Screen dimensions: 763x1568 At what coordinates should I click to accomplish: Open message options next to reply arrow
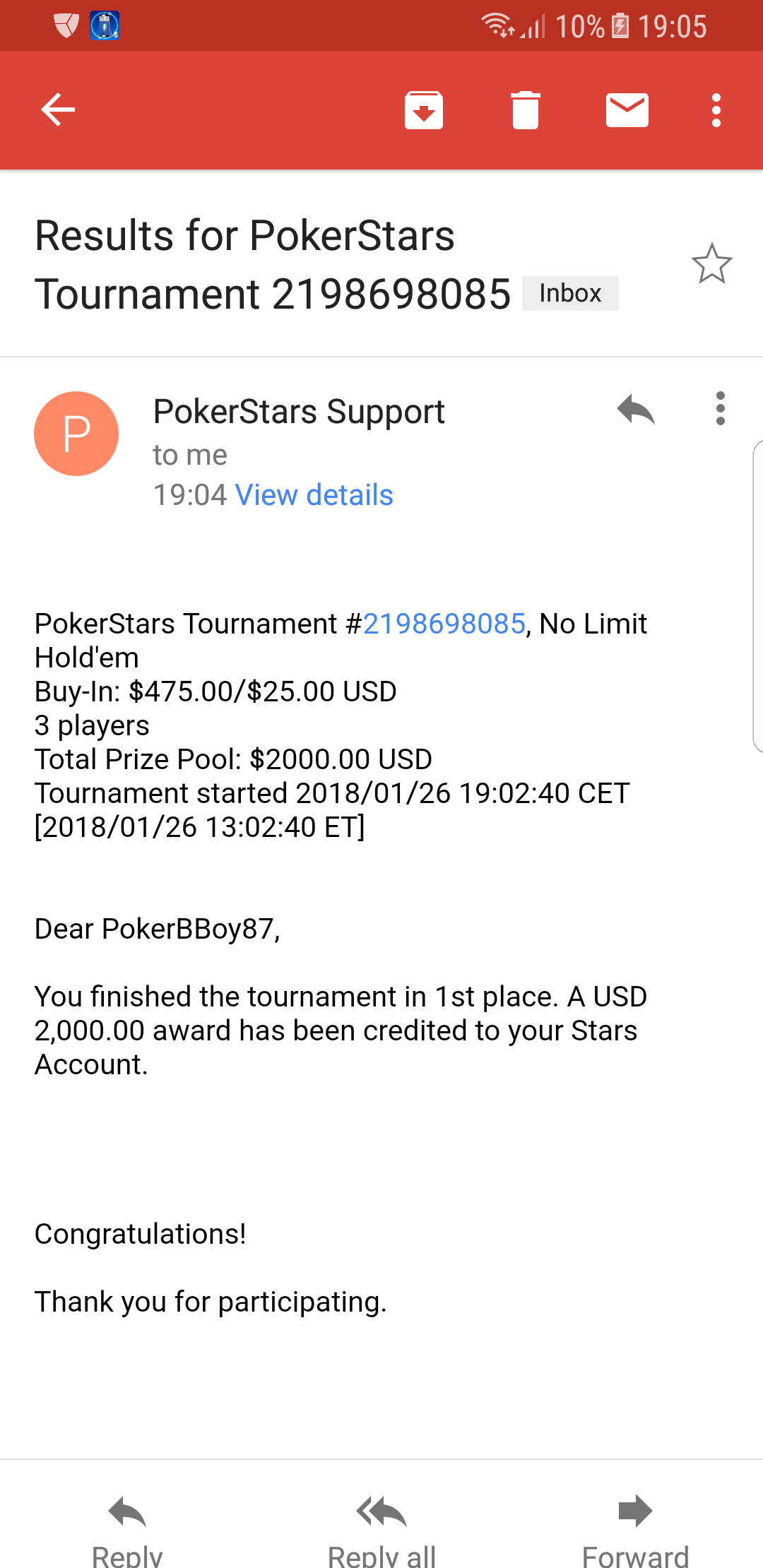[720, 409]
